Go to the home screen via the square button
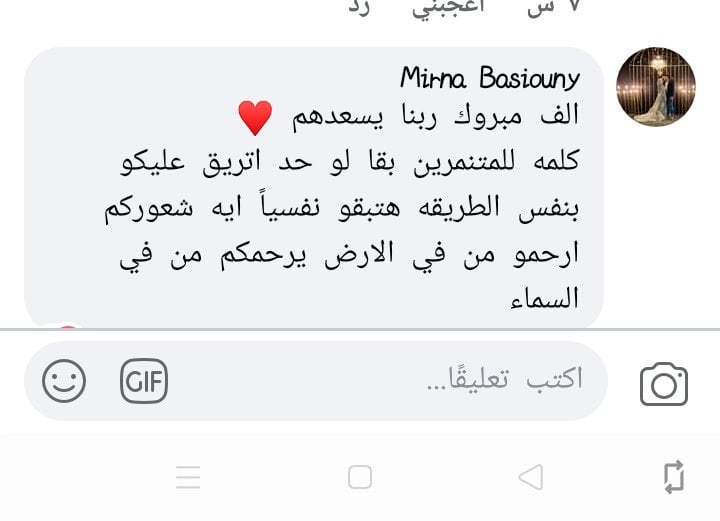 click(360, 477)
